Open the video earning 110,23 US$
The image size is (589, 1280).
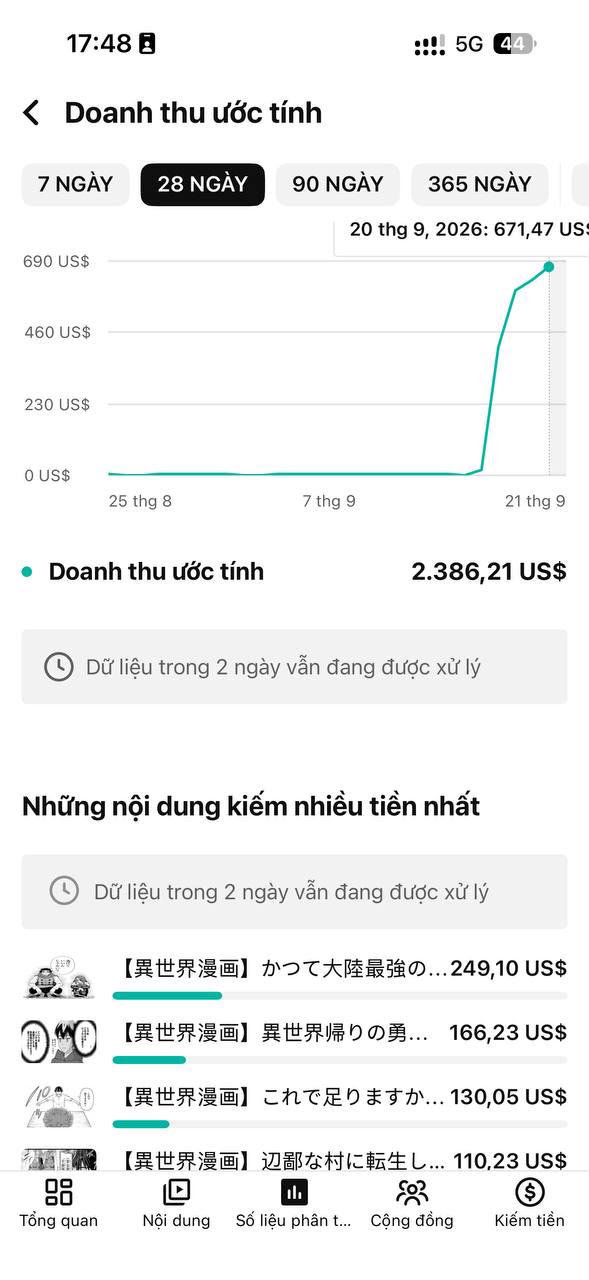294,1159
